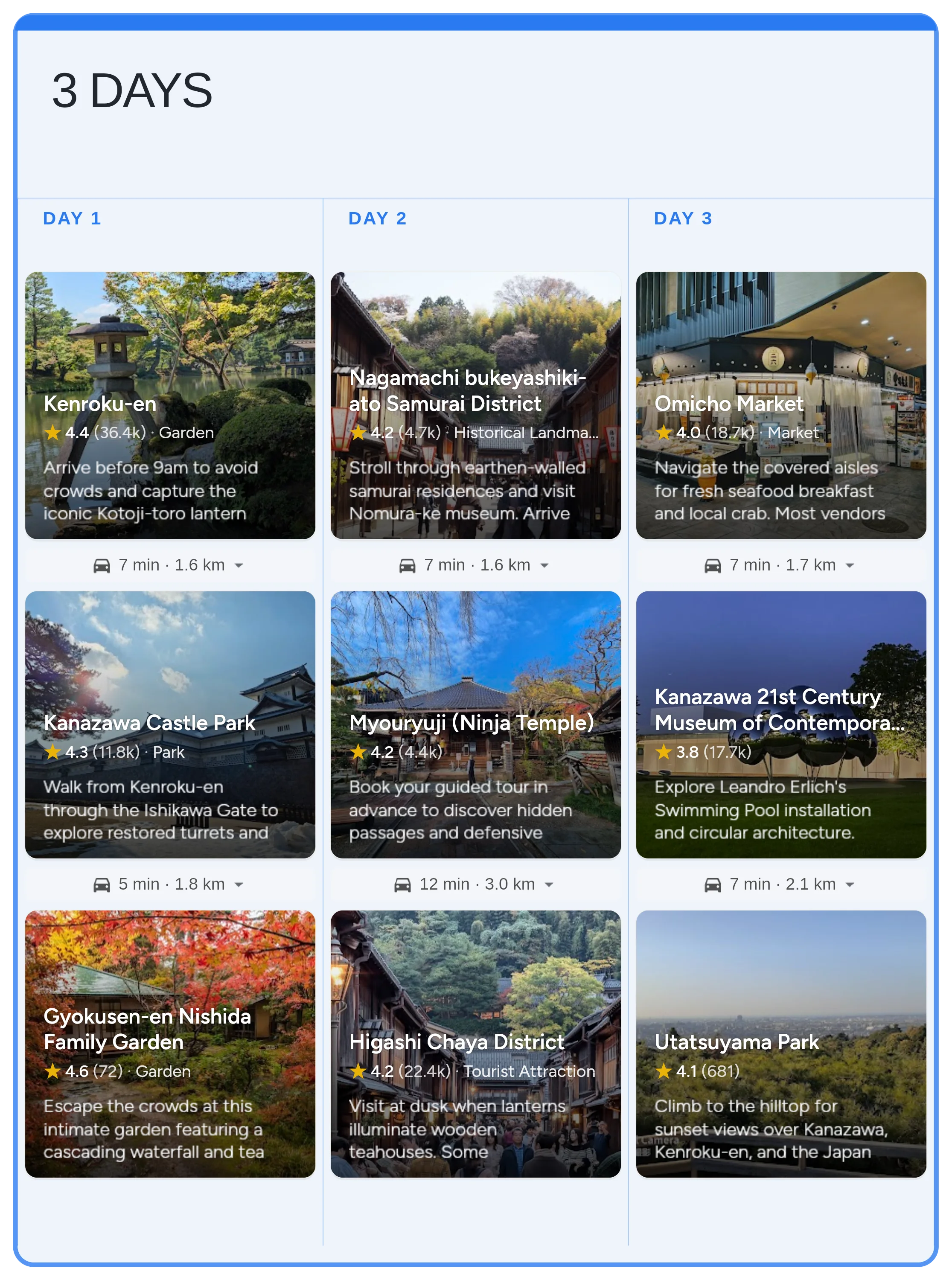952x1280 pixels.
Task: Open the Utatsuyama Park card
Action: [x=781, y=1043]
